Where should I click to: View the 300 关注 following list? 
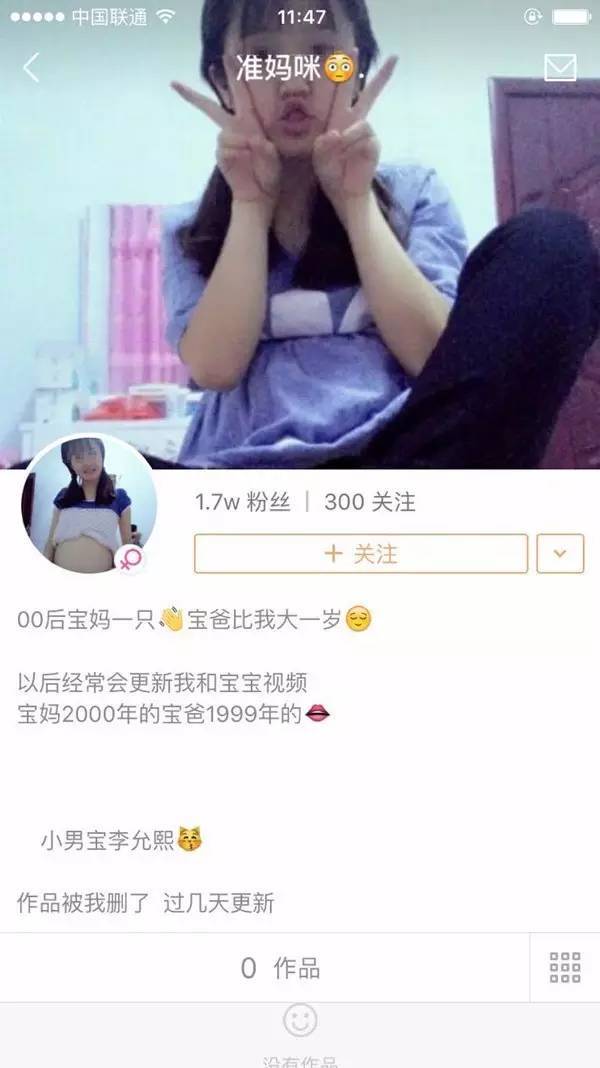pos(369,502)
